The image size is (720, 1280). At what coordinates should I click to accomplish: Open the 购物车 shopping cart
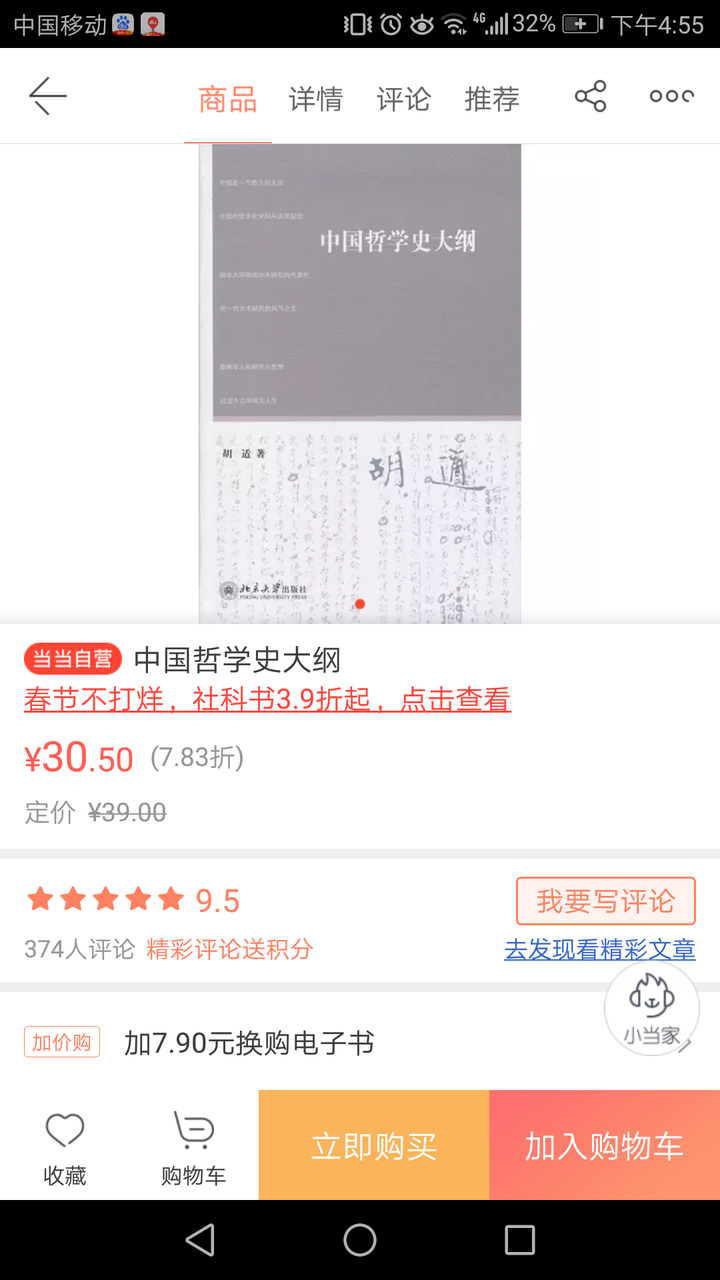point(193,1146)
